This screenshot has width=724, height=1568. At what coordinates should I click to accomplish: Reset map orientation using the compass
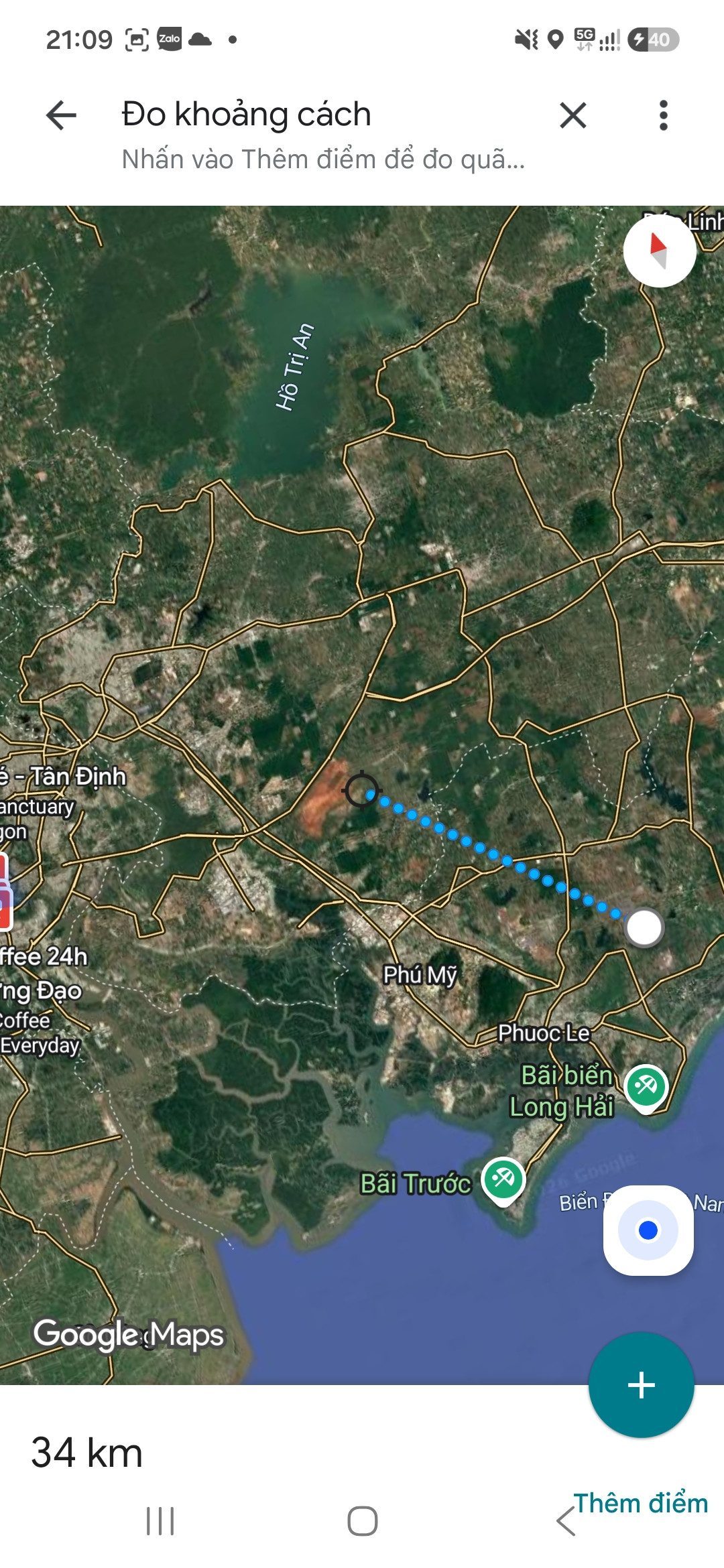660,251
